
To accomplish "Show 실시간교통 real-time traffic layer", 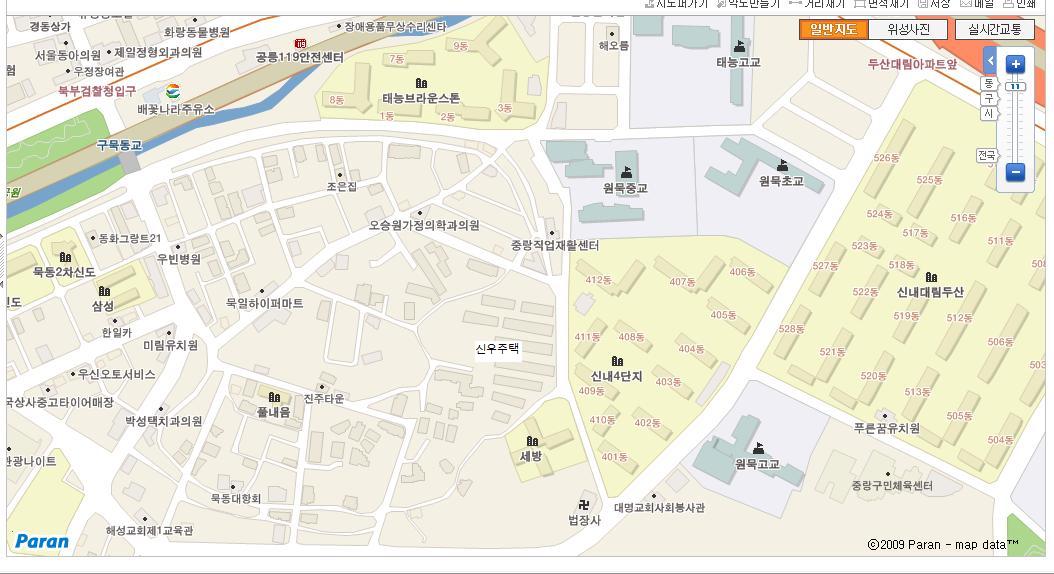I will (x=994, y=30).
